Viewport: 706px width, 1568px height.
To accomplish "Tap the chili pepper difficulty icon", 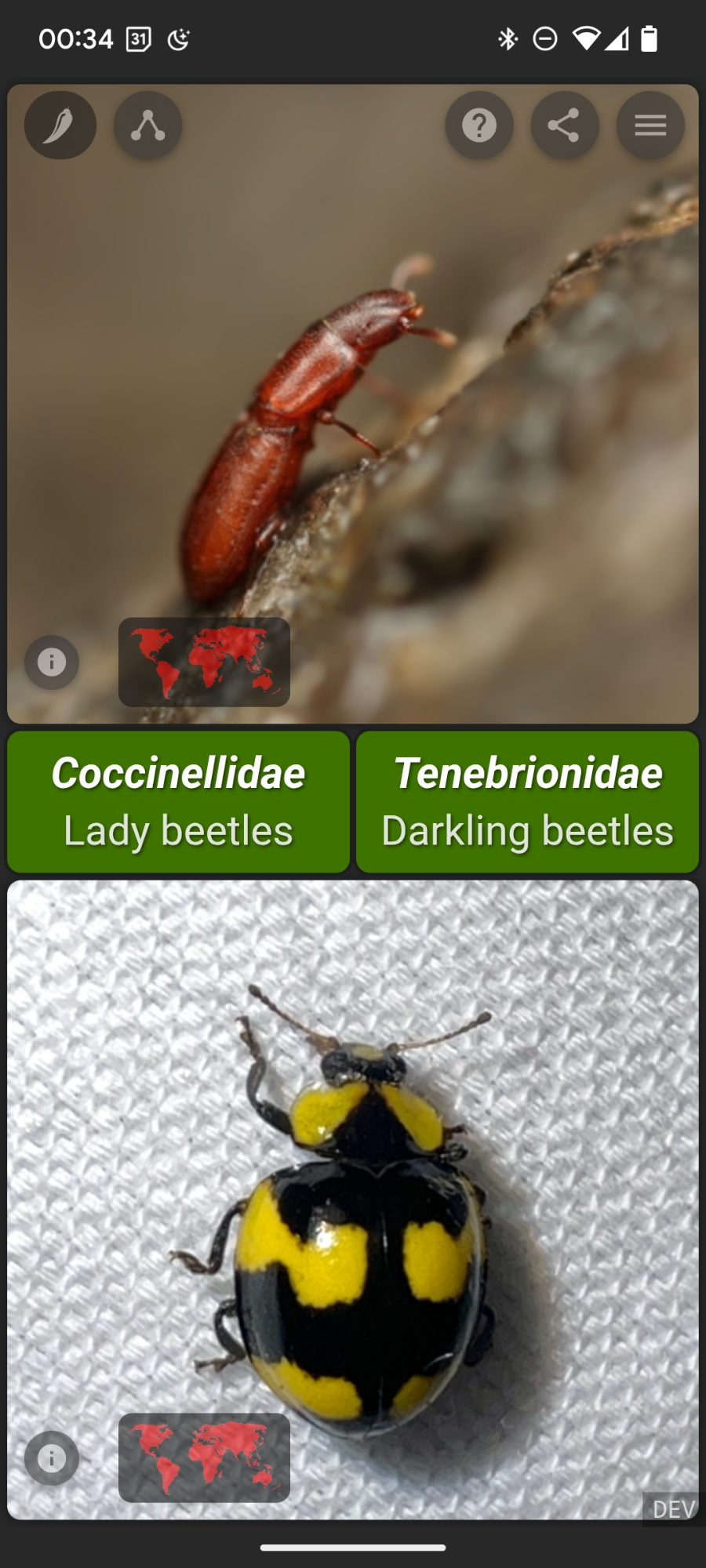I will [x=60, y=125].
